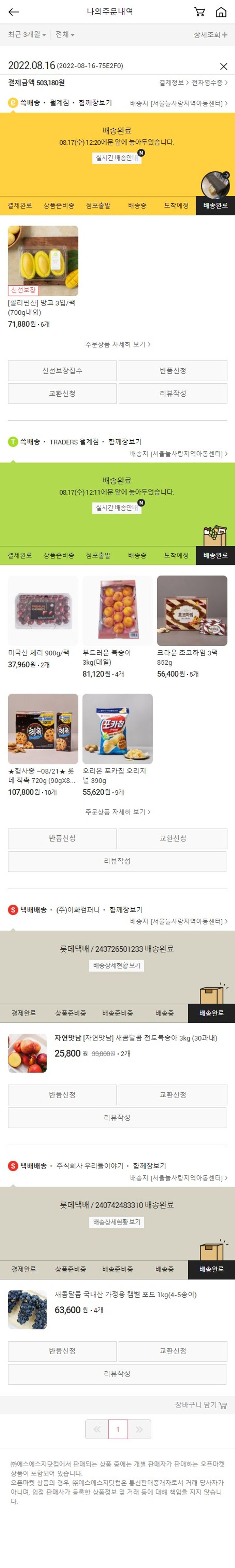
Task: Go back with the top-left arrow
Action: point(13,12)
